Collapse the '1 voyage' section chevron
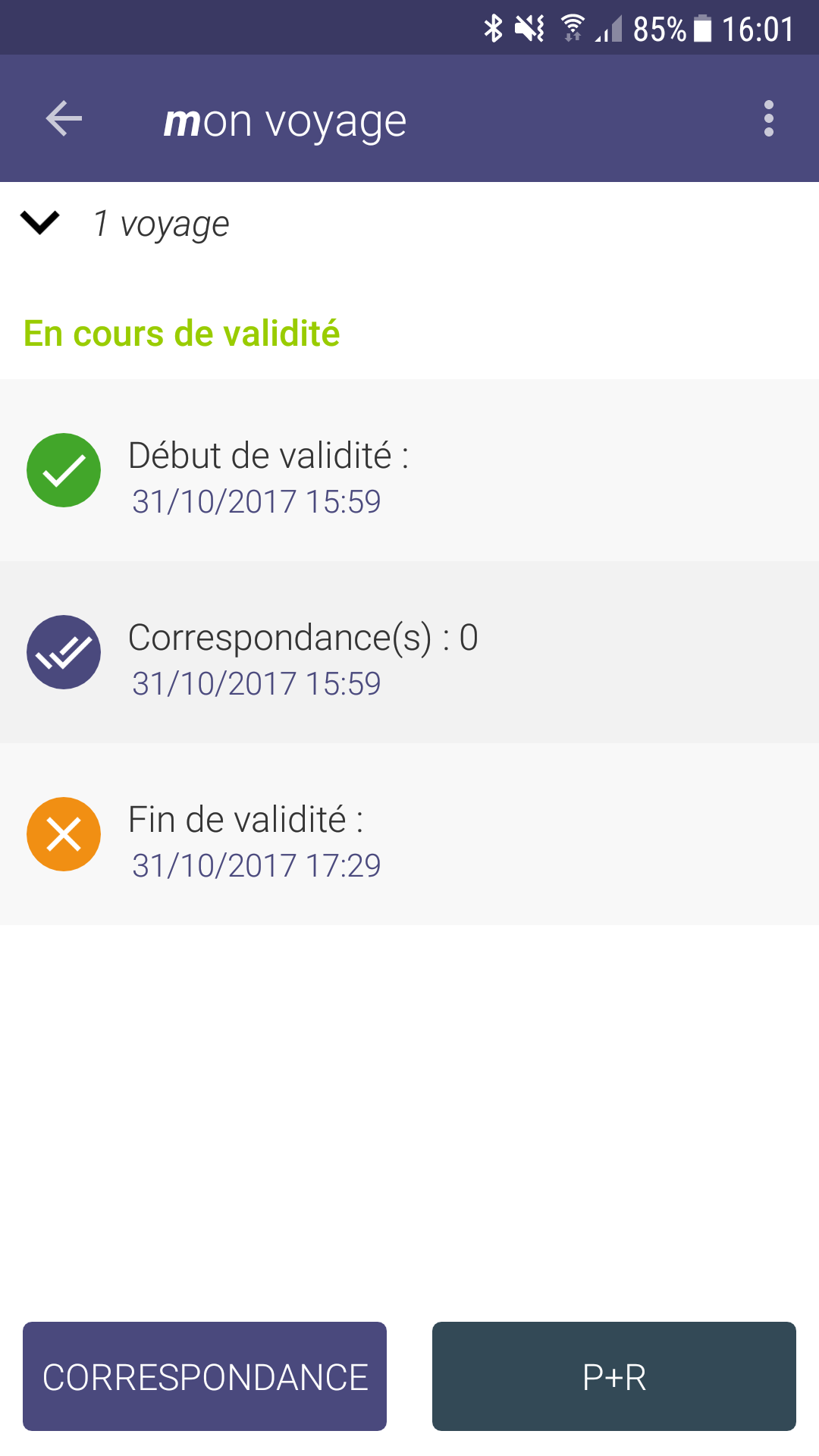This screenshot has width=819, height=1456. (x=39, y=223)
